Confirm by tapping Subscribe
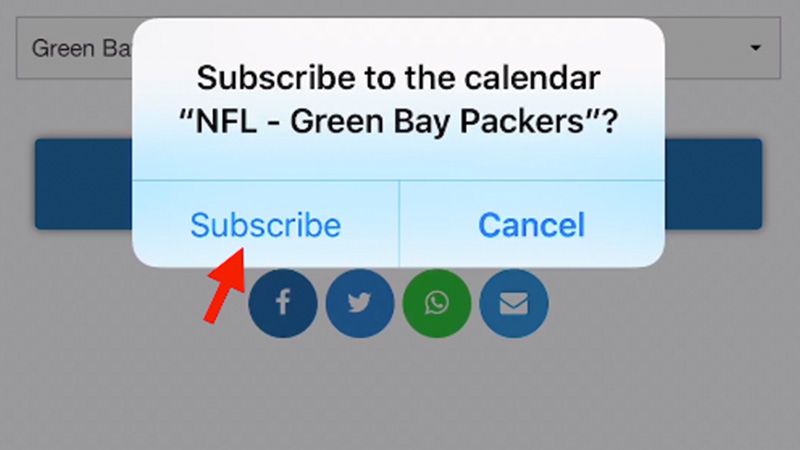Image resolution: width=800 pixels, height=450 pixels. [265, 224]
